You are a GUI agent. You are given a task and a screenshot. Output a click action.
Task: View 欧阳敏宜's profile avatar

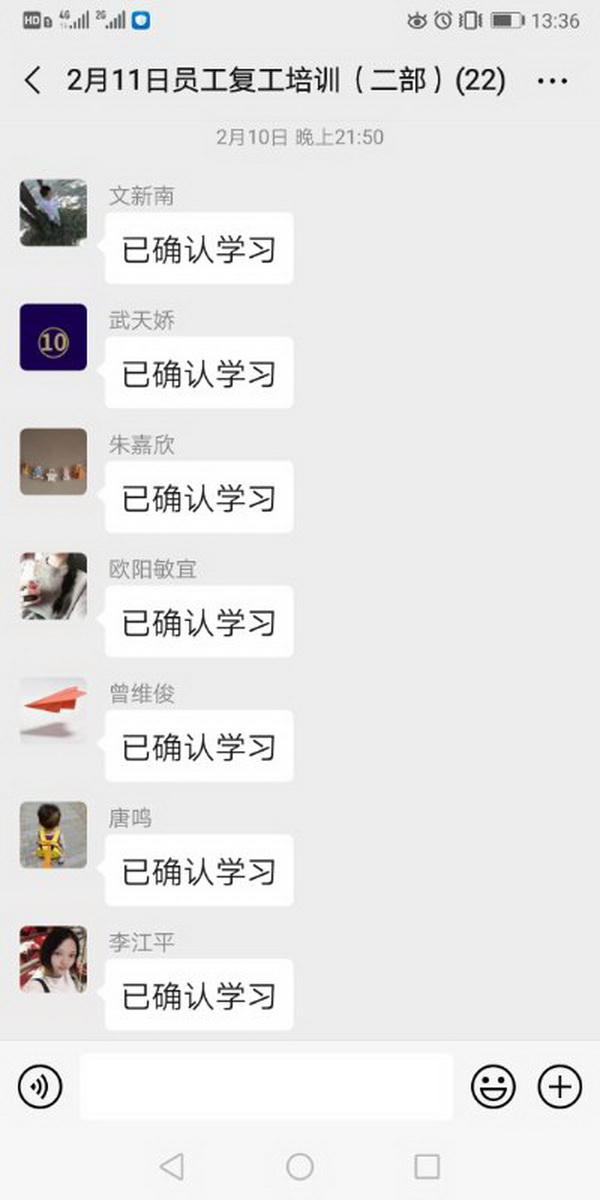point(53,586)
